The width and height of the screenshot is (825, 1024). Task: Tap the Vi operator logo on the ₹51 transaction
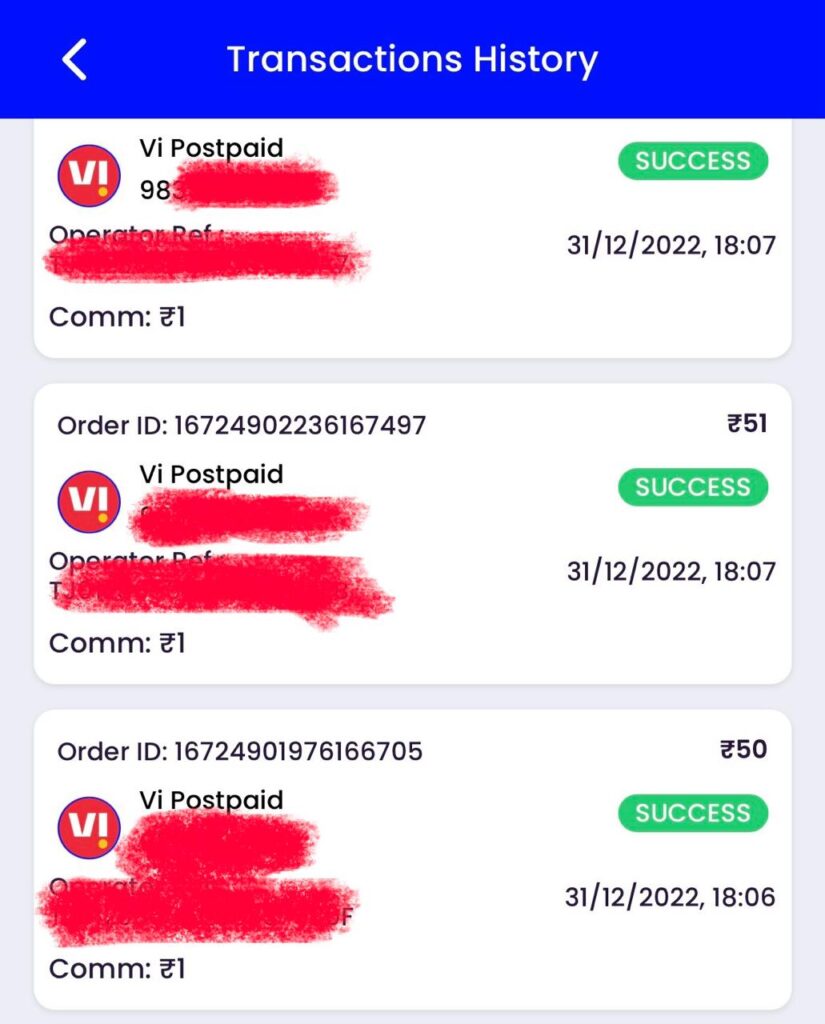point(88,501)
